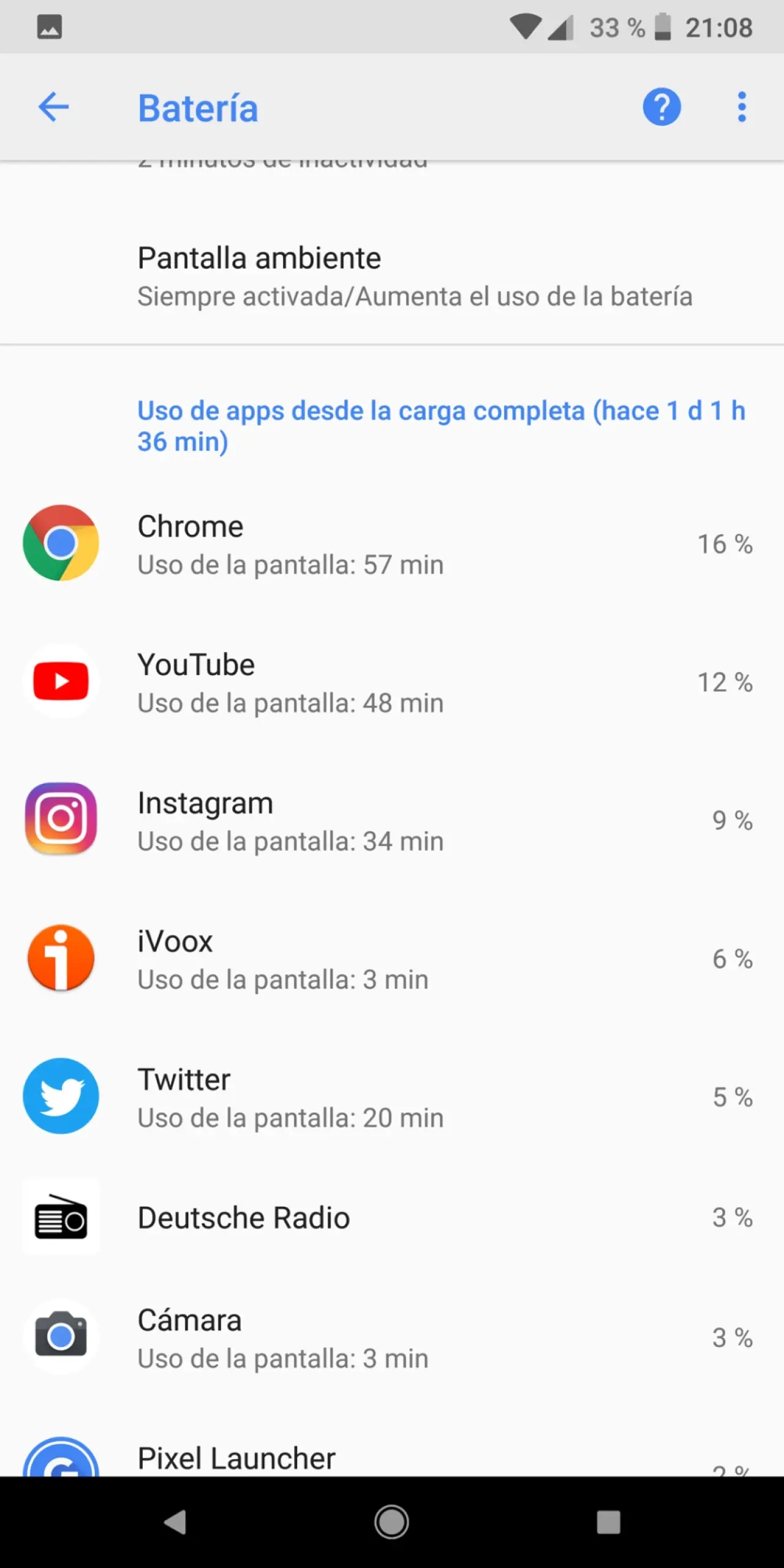Open YouTube battery usage details
The width and height of the screenshot is (784, 1568).
tap(392, 682)
